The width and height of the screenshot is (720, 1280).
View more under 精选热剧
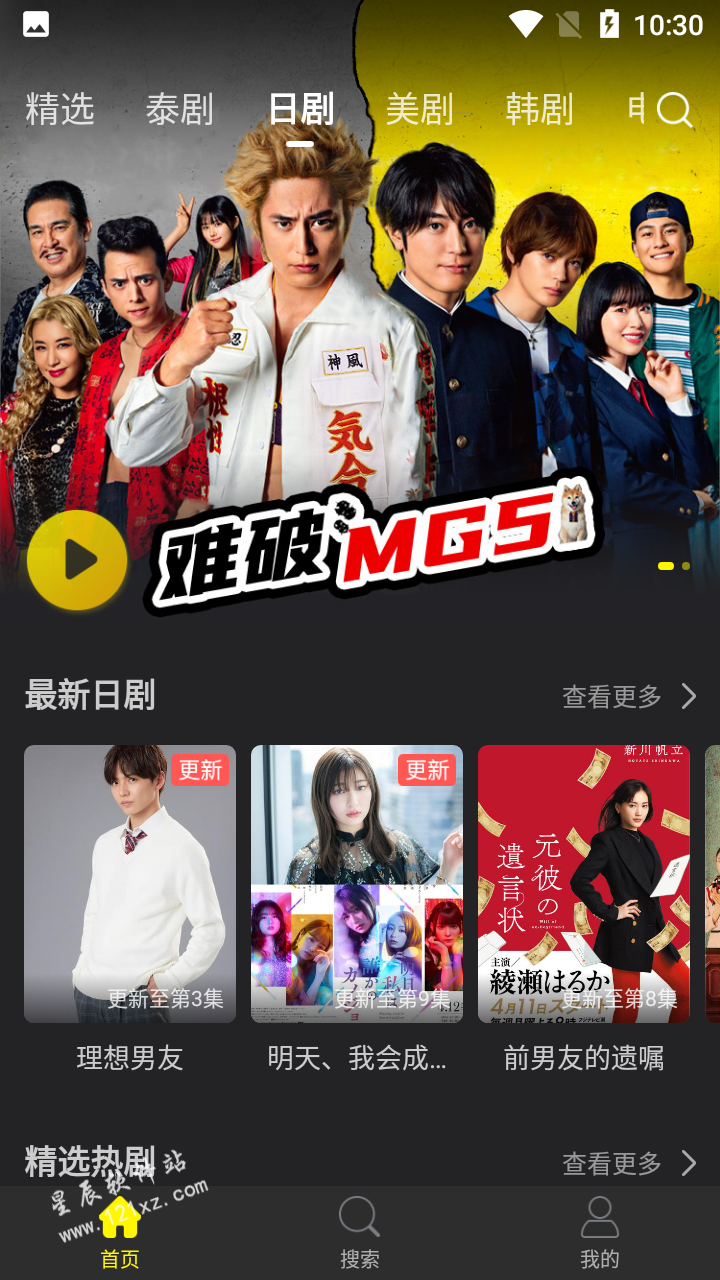tap(629, 1163)
